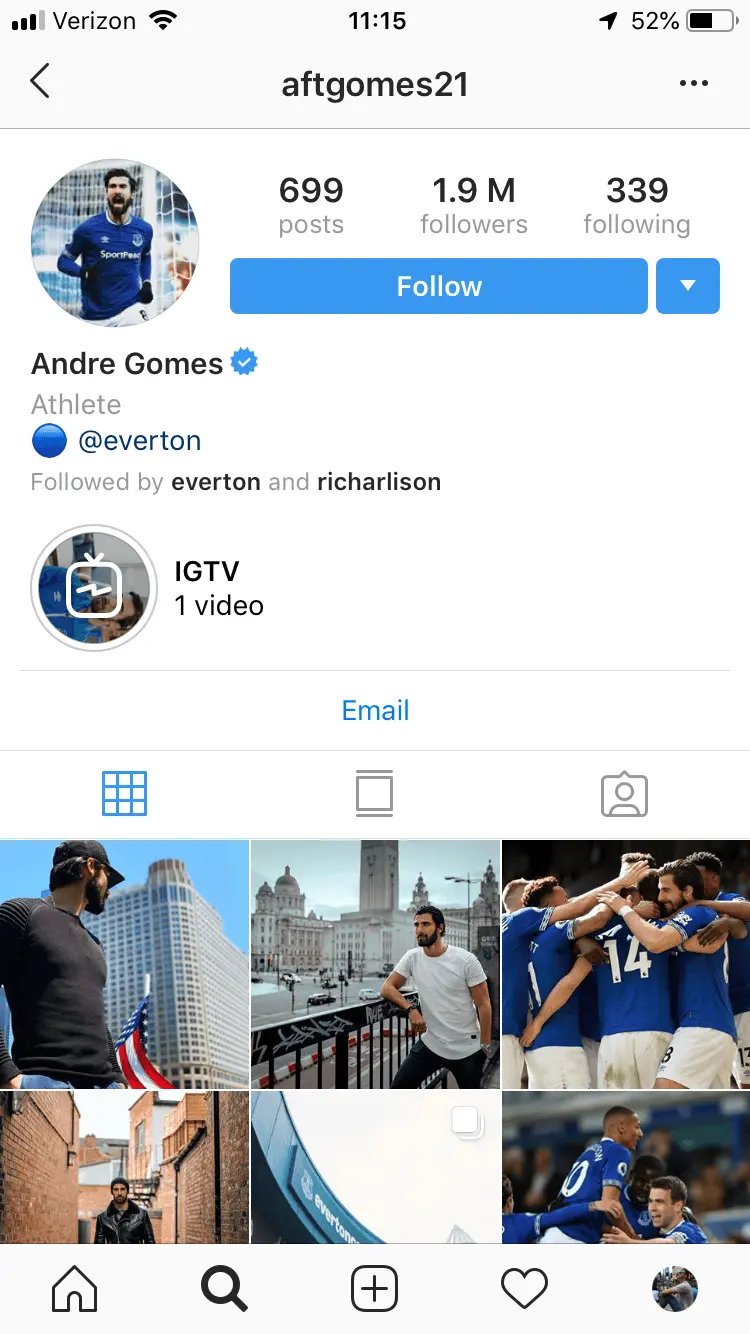Open the three-dot overflow menu

click(x=693, y=83)
